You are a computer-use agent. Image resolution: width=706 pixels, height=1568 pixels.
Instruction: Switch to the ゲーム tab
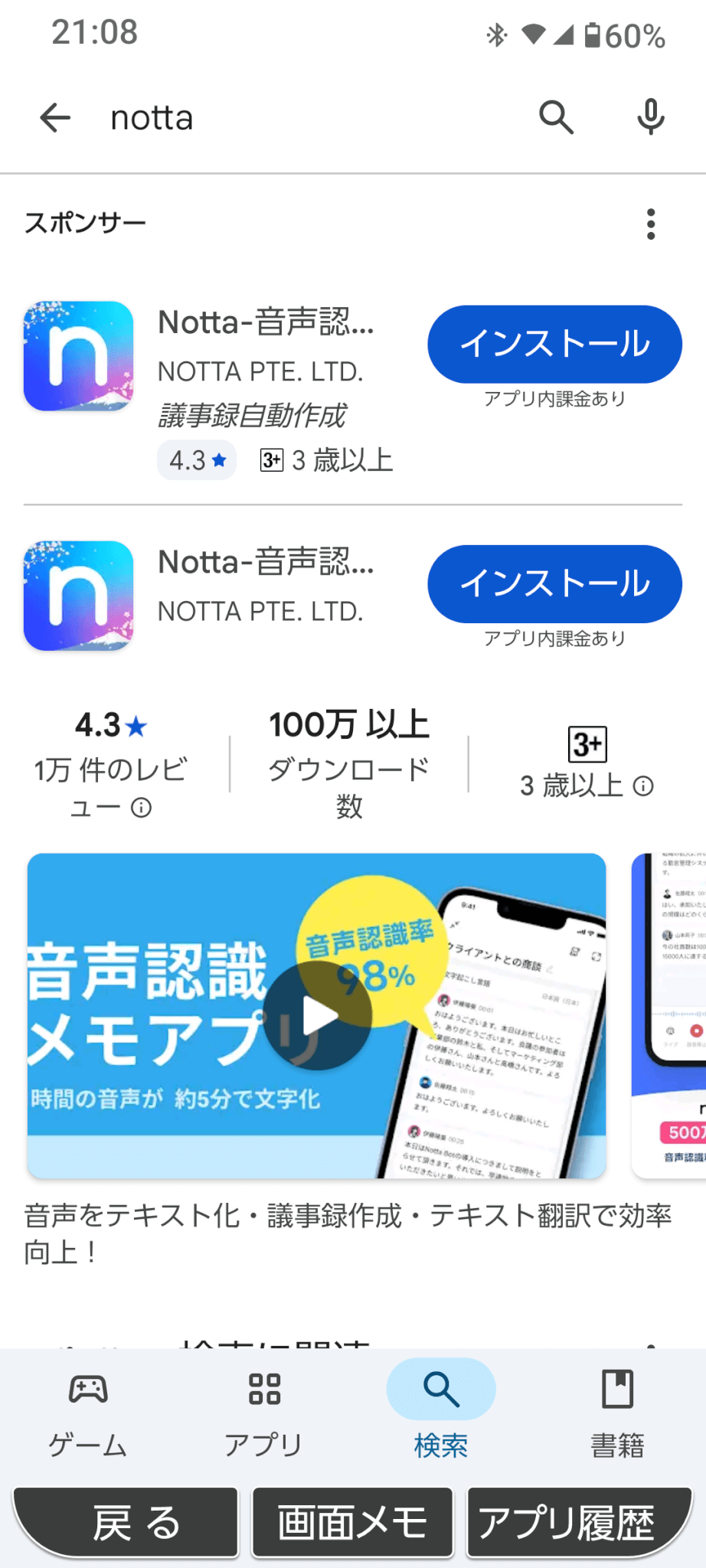pos(88,1413)
